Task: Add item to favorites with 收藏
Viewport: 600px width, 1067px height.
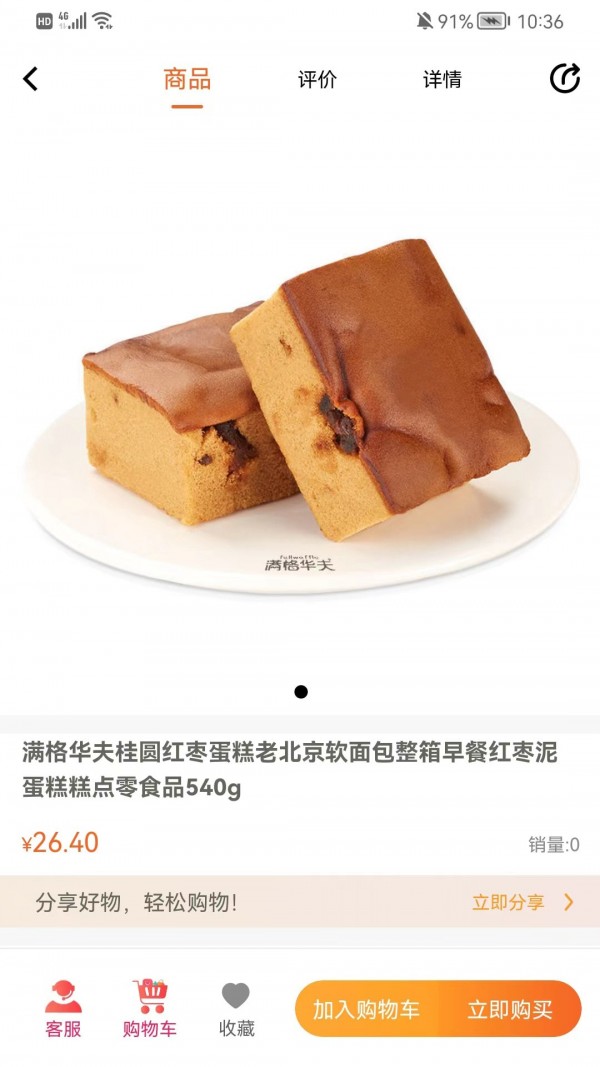Action: tap(236, 1009)
